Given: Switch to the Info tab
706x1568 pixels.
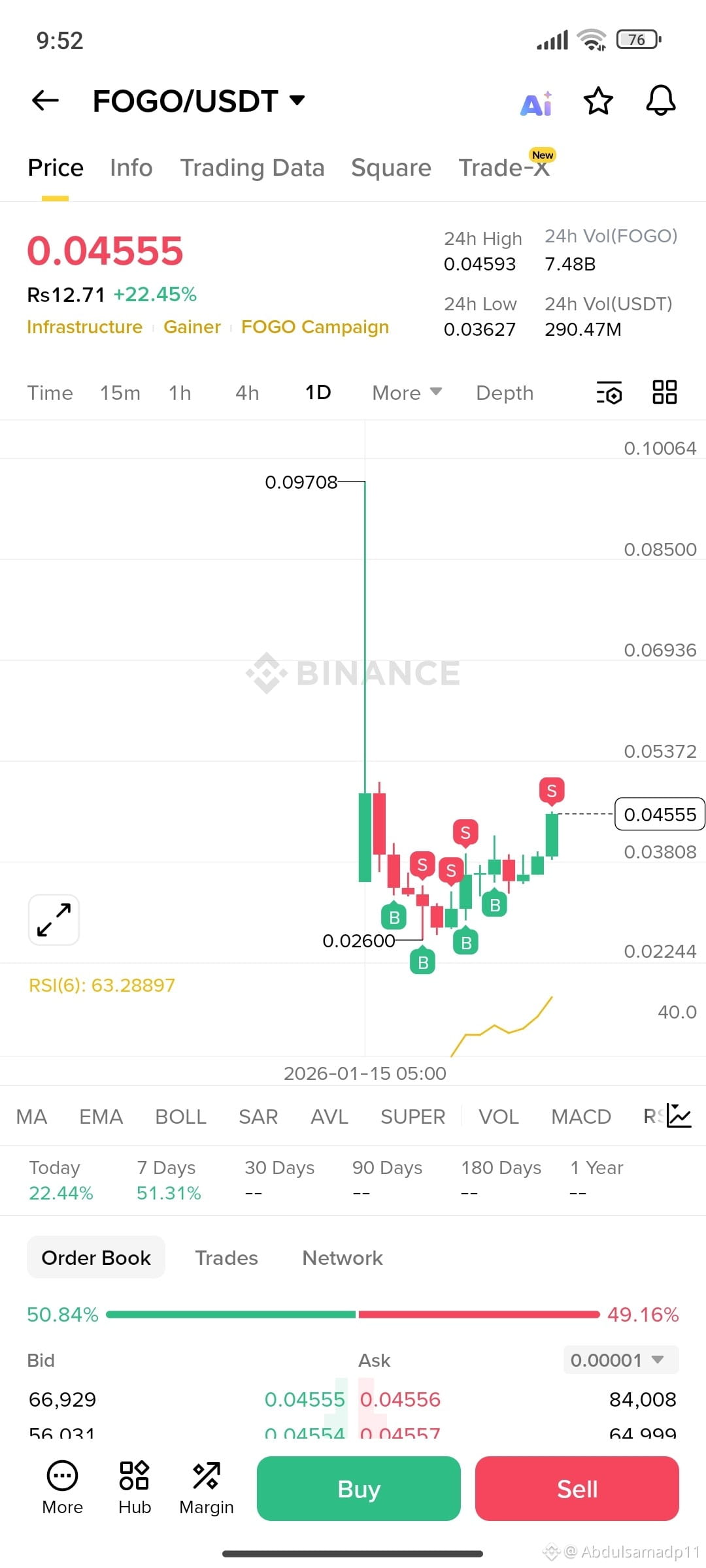Looking at the screenshot, I should click(x=131, y=168).
